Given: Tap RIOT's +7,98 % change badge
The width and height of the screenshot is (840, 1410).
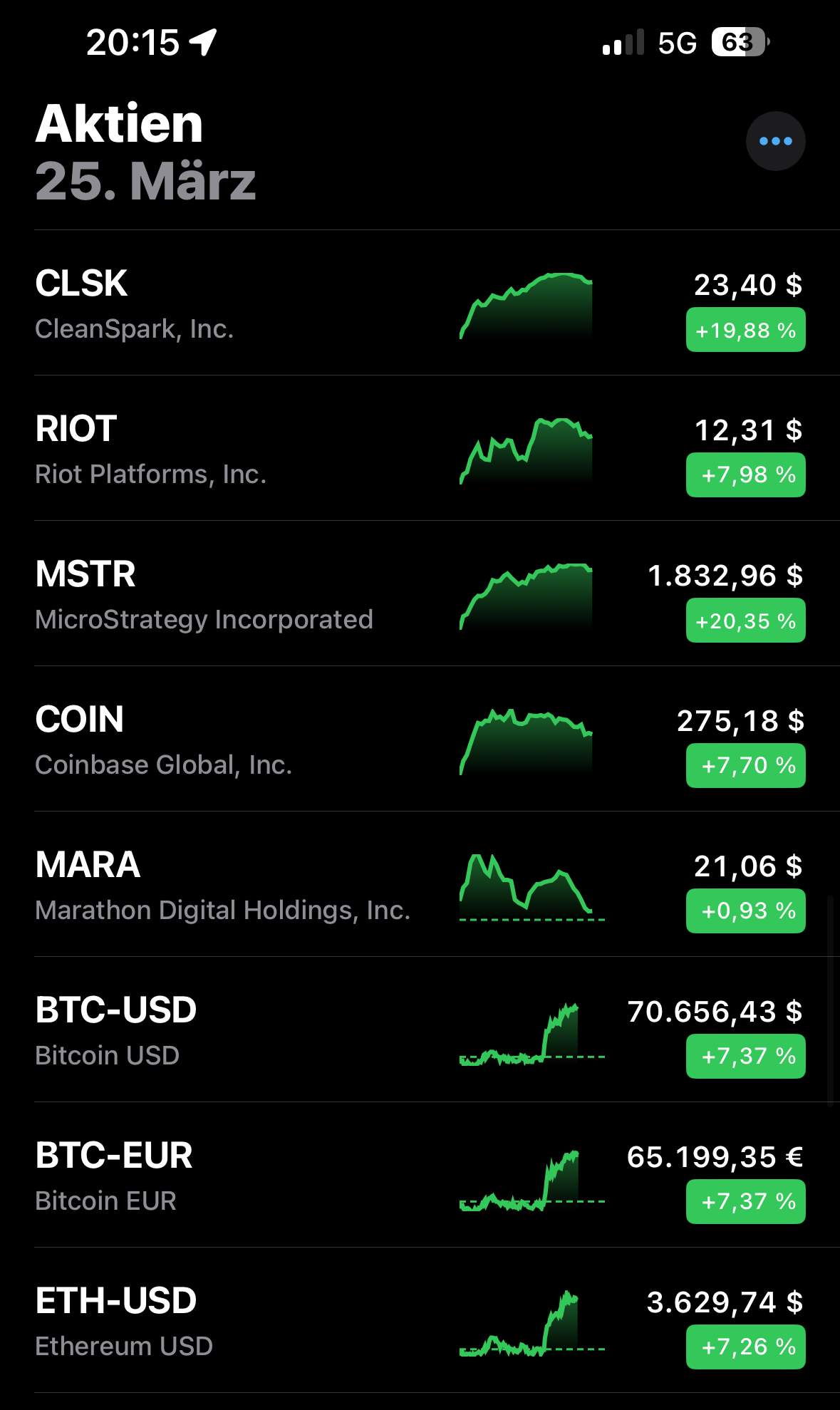Looking at the screenshot, I should (x=745, y=475).
